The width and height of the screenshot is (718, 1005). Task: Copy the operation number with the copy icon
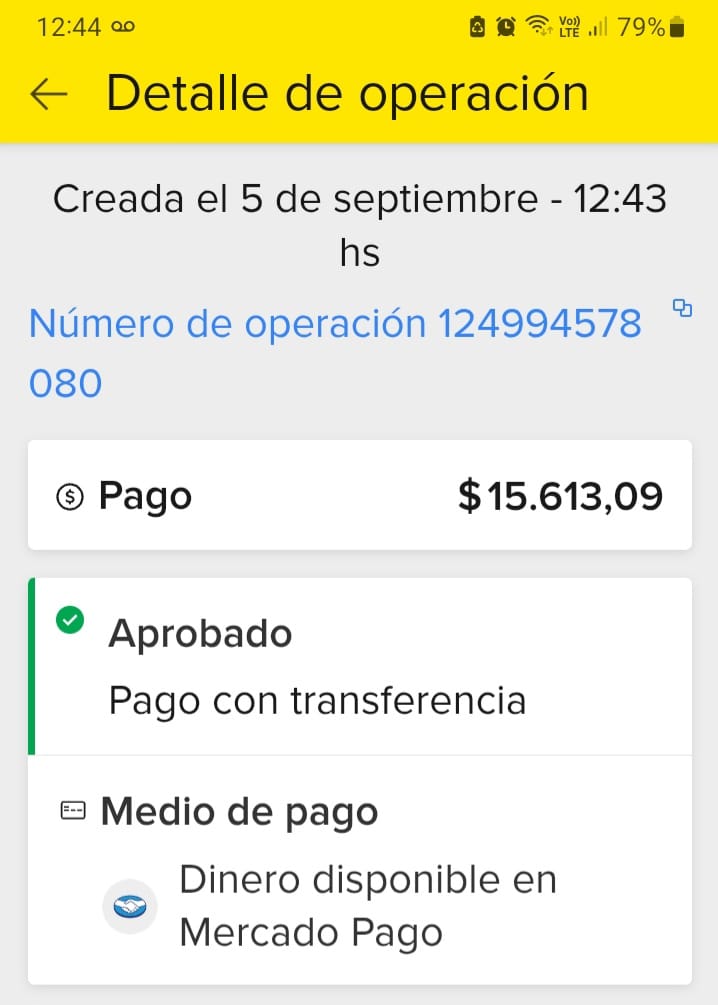click(683, 308)
